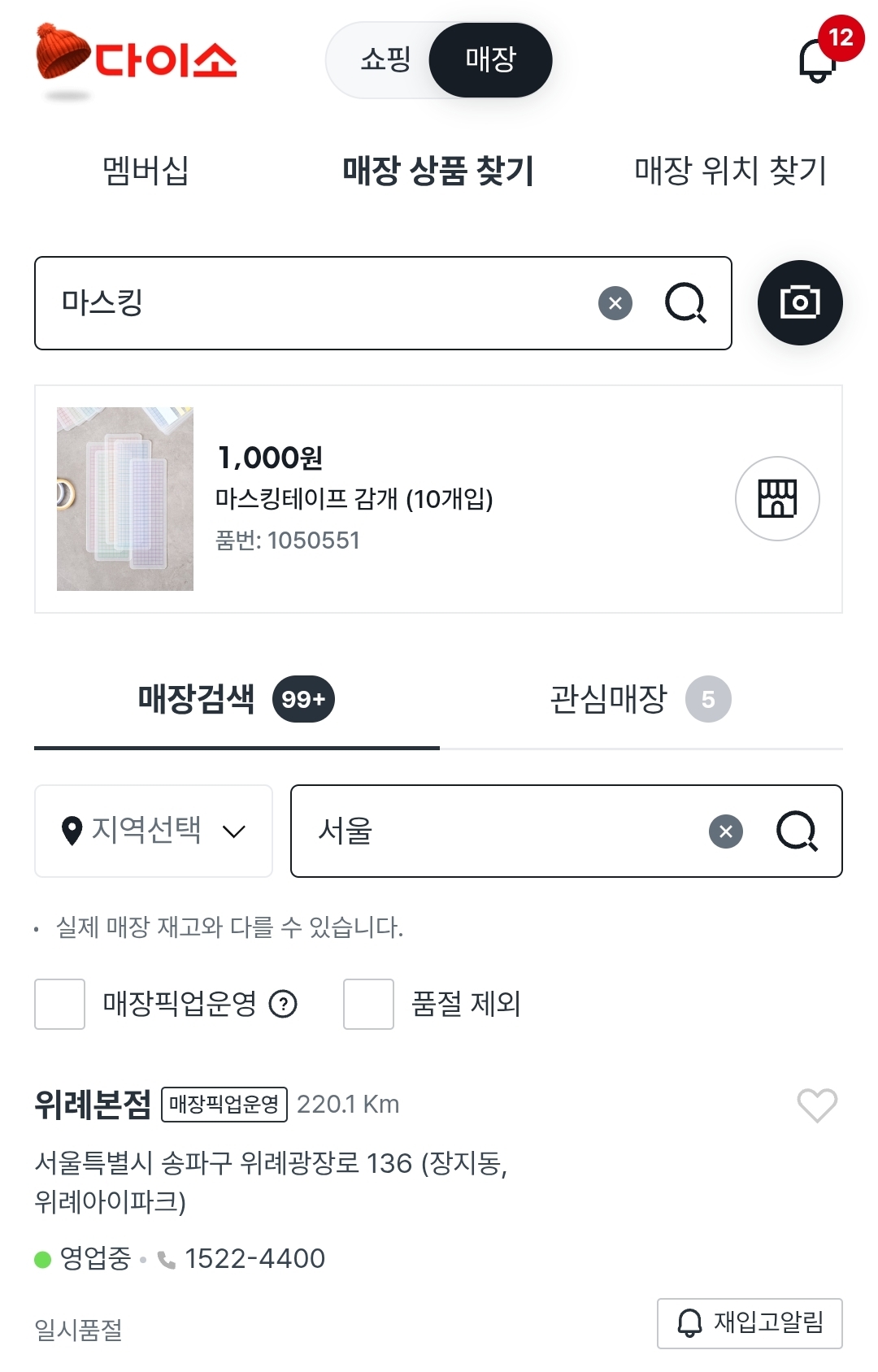Switch to the 관심매장 tab

tap(640, 699)
